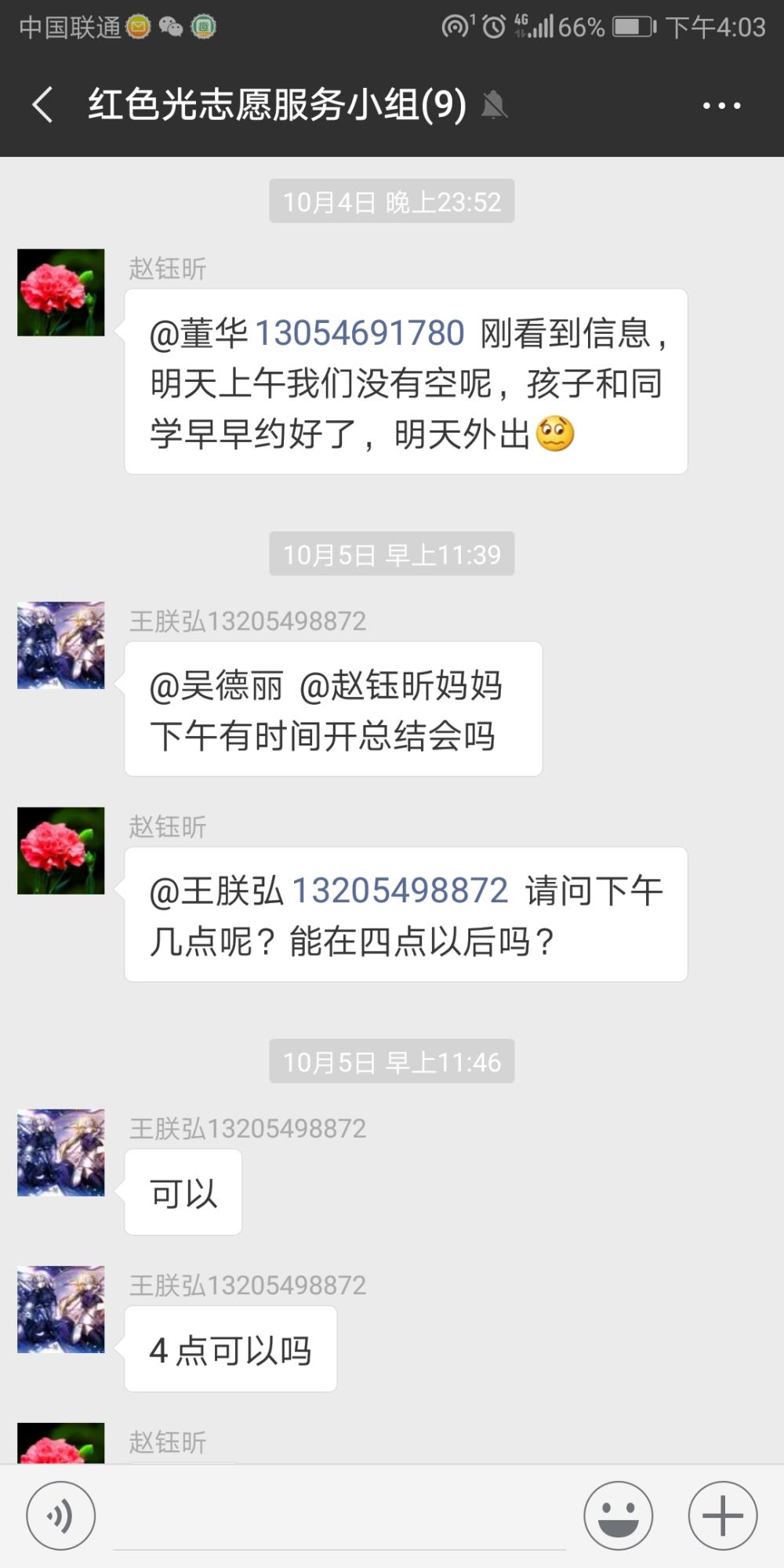Image resolution: width=784 pixels, height=1568 pixels.
Task: Tap phone number 13054691780 in message
Action: 360,333
